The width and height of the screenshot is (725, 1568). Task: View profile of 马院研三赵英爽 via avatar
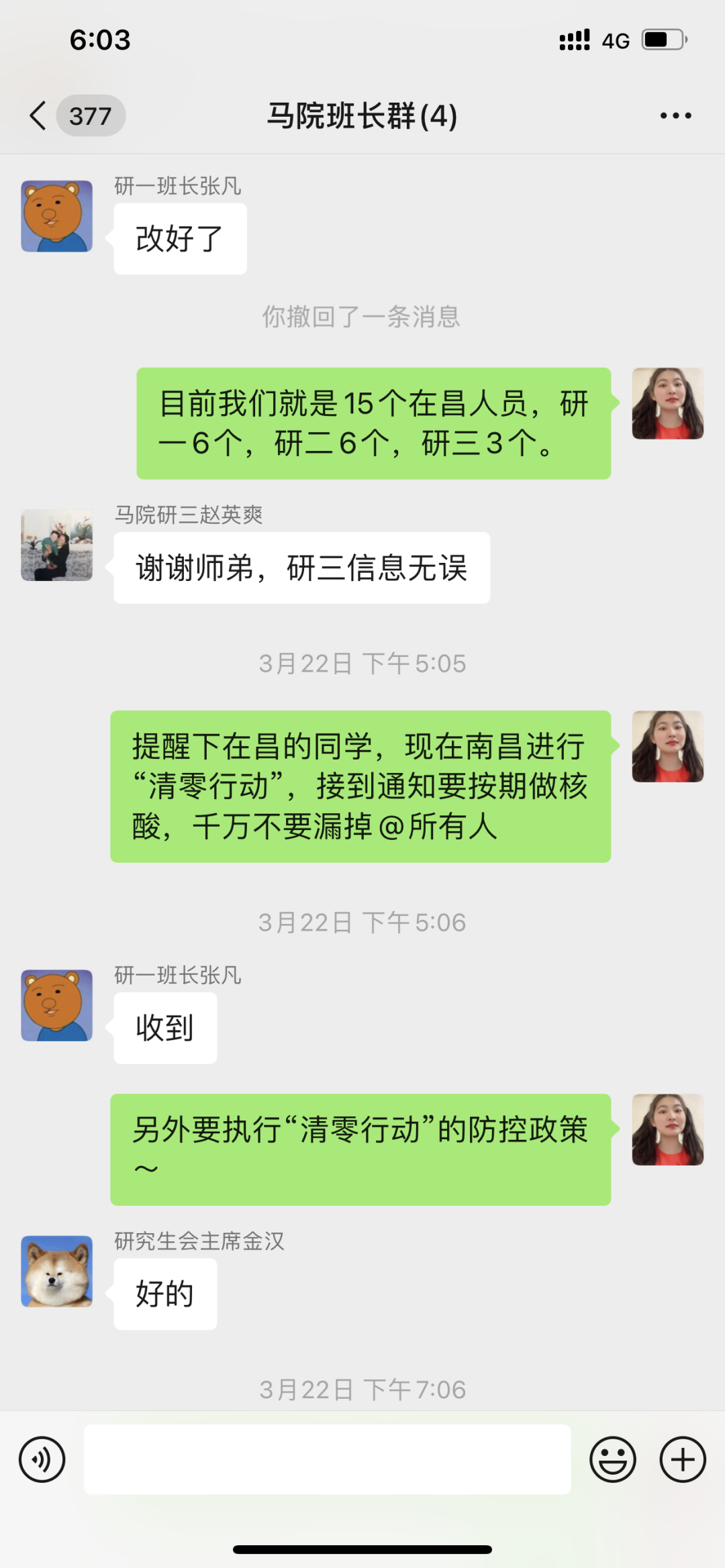pyautogui.click(x=57, y=545)
